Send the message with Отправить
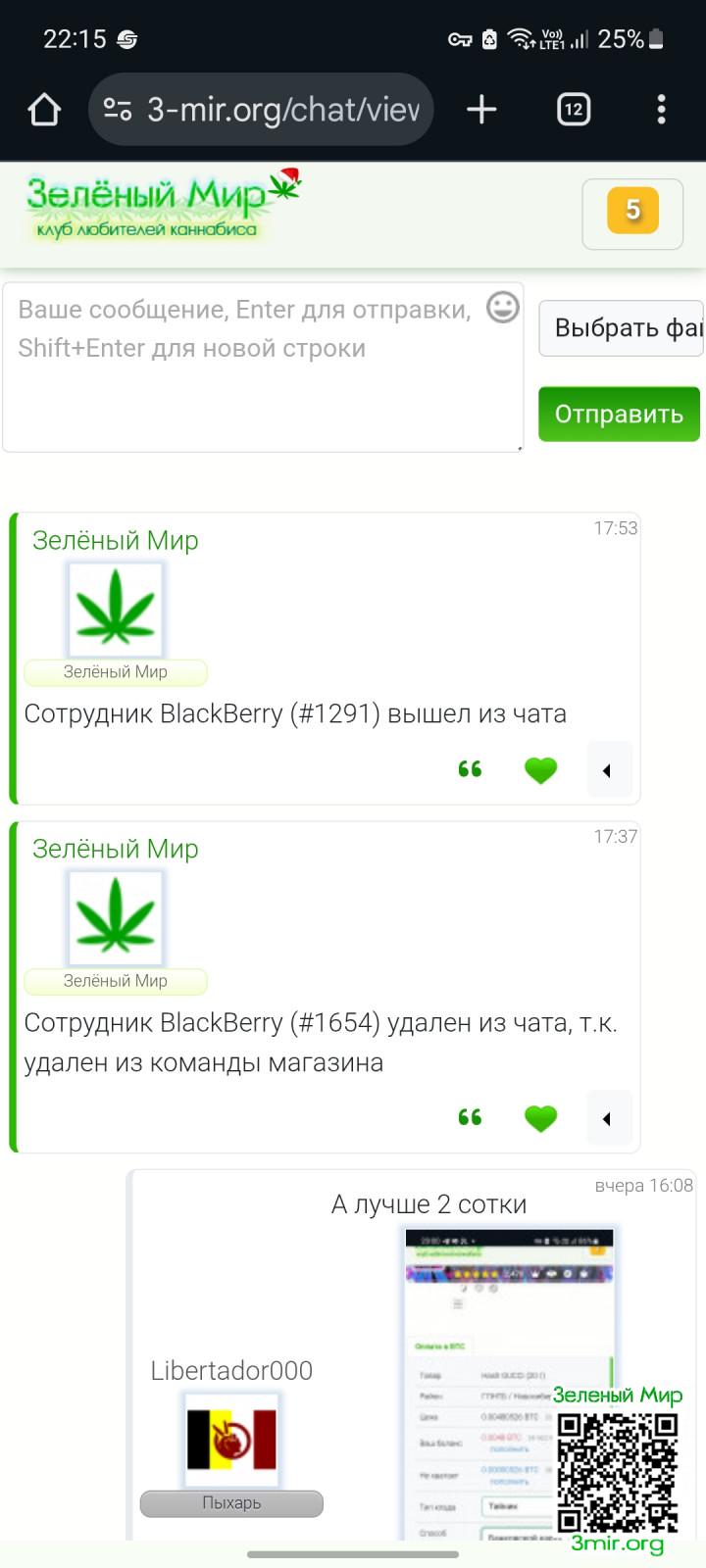The image size is (706, 1568). 619,414
